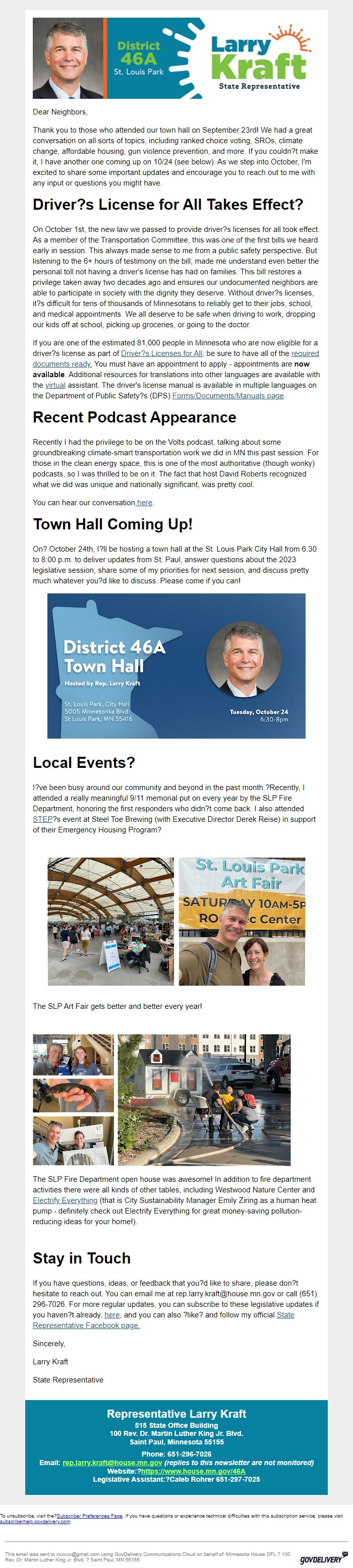Tap the virtual assistant link
Viewport: 353px width, 1568px height.
click(55, 385)
